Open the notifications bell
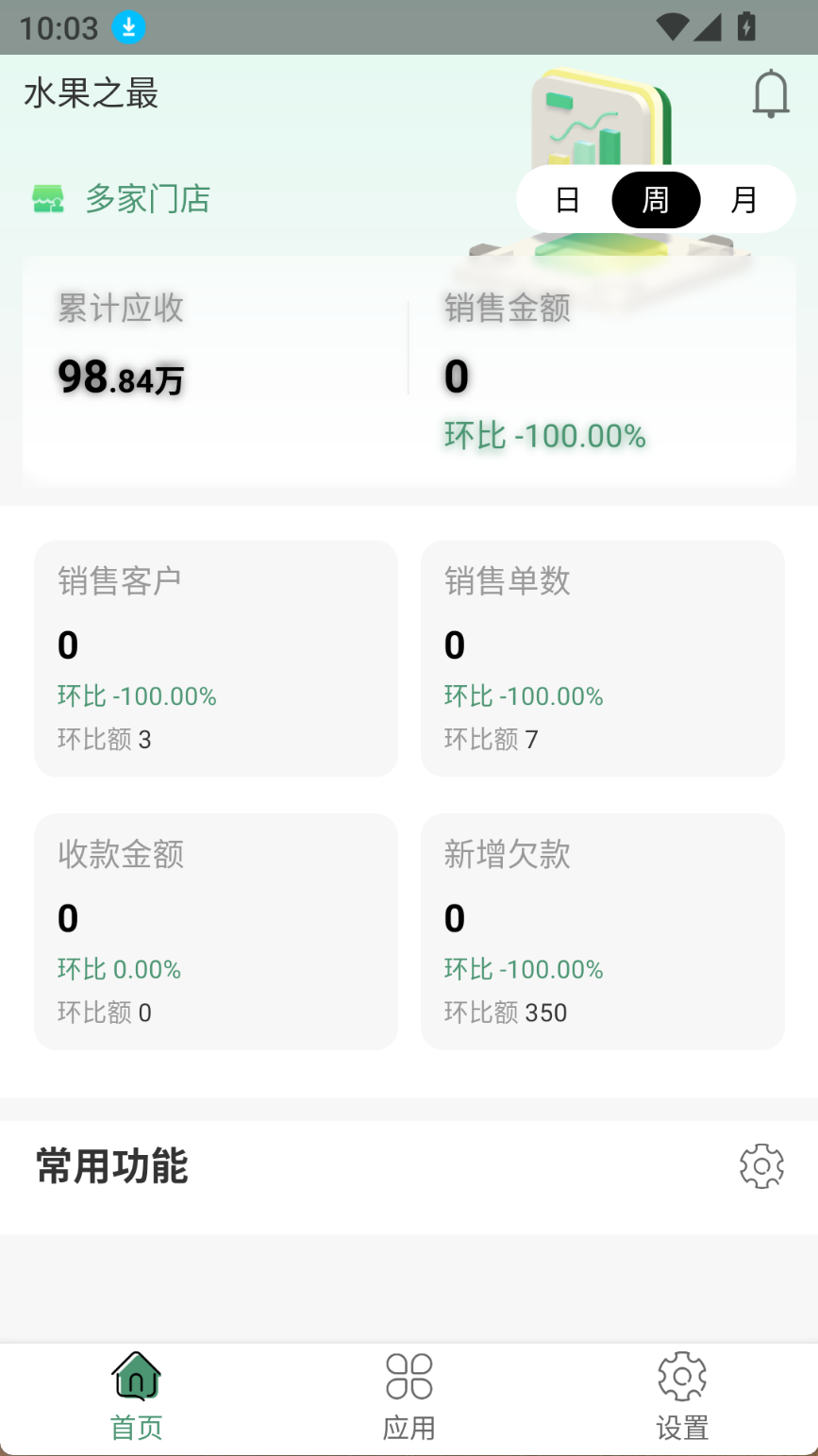Screen dimensions: 818x1456 tap(770, 93)
